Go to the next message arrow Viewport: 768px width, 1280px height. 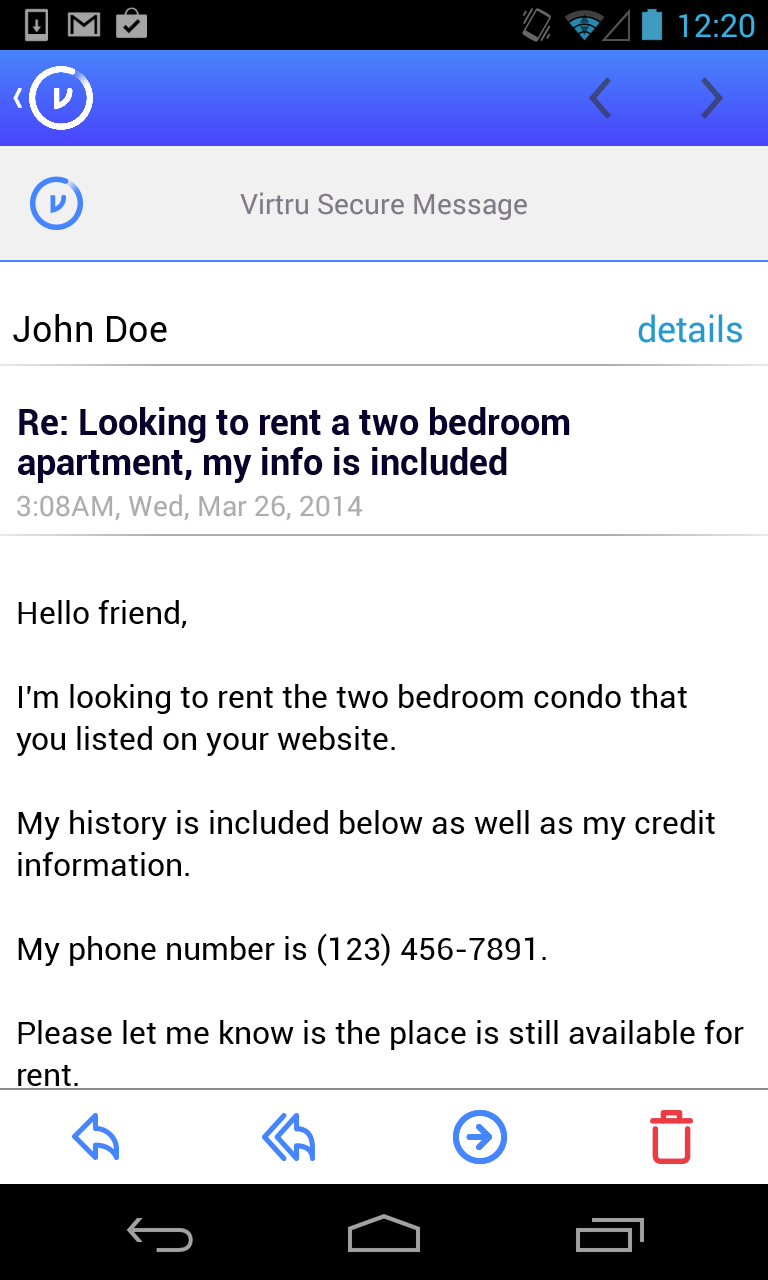(711, 98)
